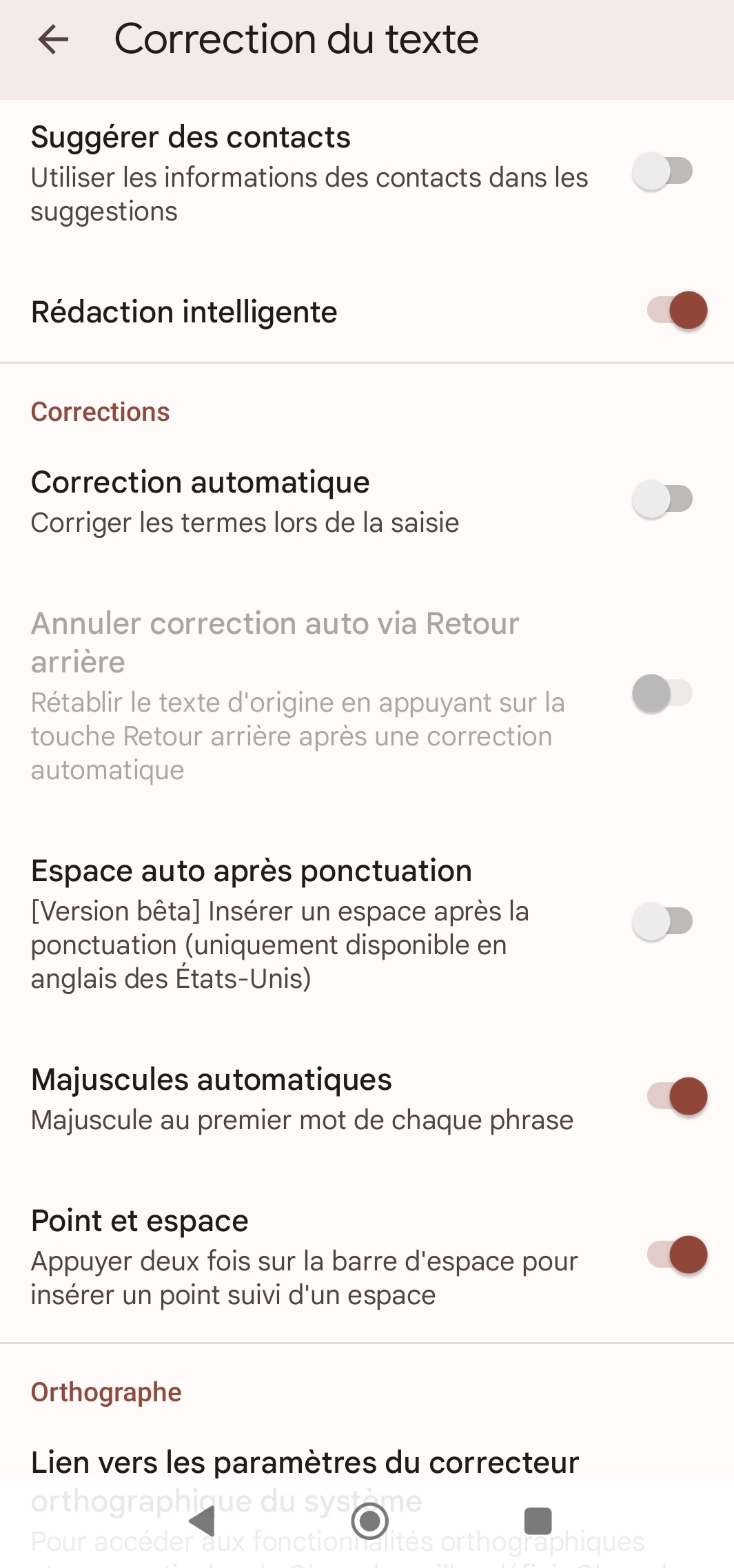Open recent apps from navigation bar
Image resolution: width=734 pixels, height=1568 pixels.
(538, 1520)
